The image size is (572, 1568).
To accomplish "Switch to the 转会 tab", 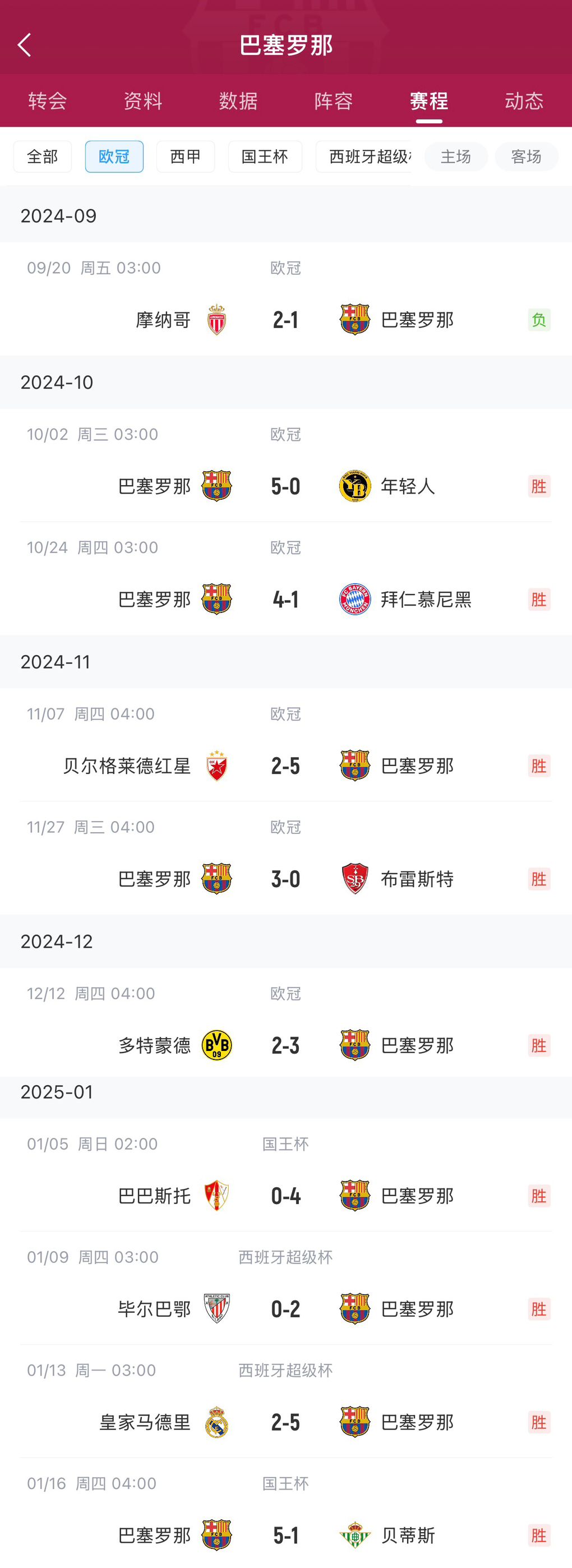I will 48,101.
